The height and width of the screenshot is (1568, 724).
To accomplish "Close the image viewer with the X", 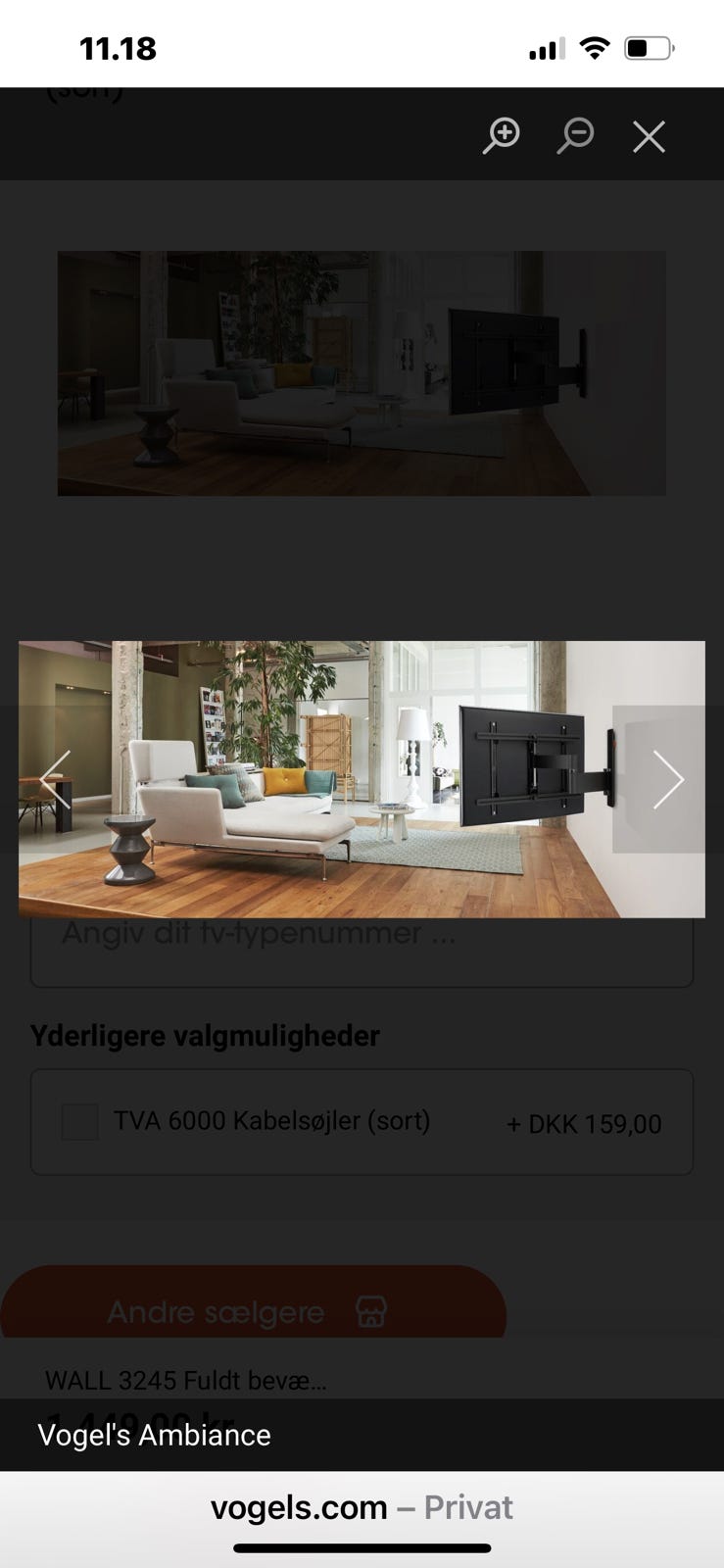I will coord(649,137).
